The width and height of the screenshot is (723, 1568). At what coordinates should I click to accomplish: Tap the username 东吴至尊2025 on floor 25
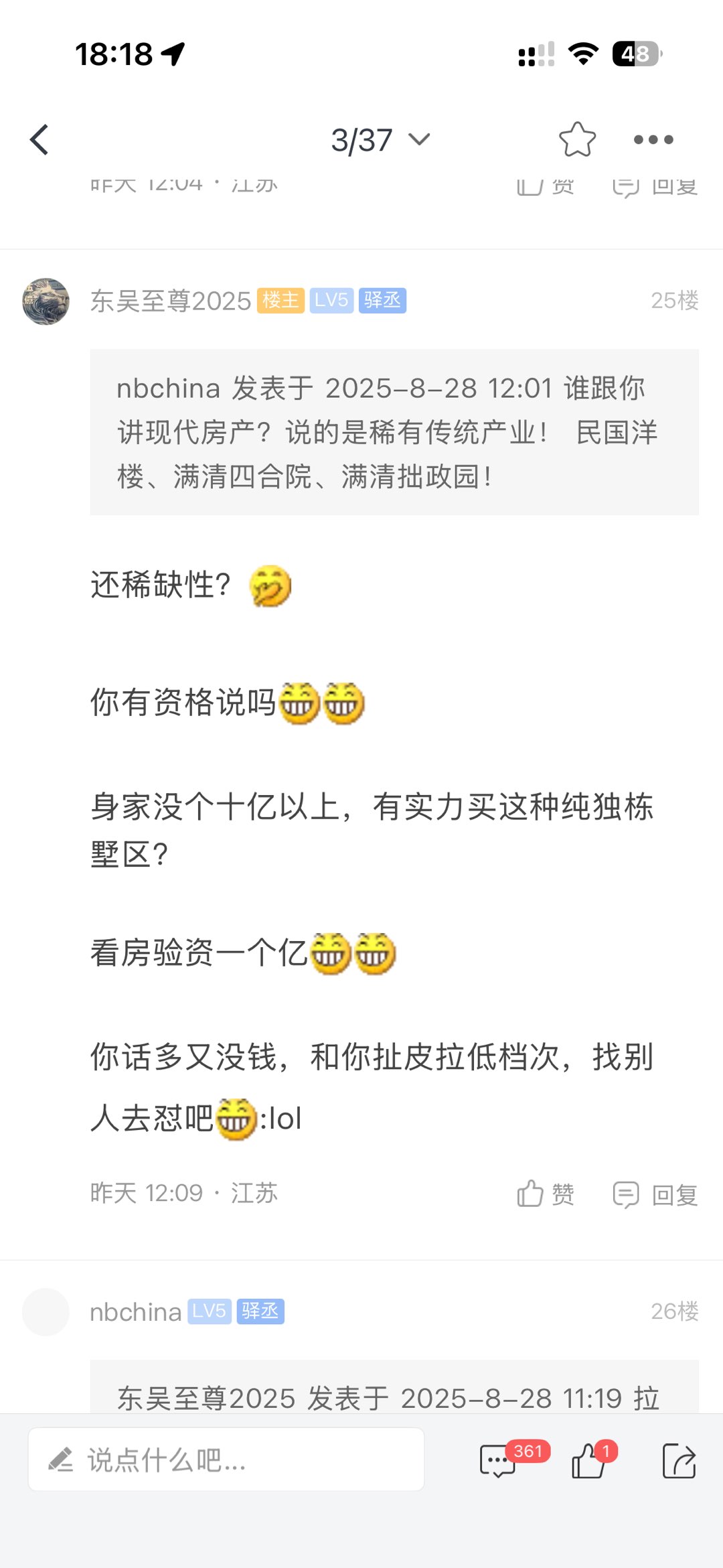point(171,301)
